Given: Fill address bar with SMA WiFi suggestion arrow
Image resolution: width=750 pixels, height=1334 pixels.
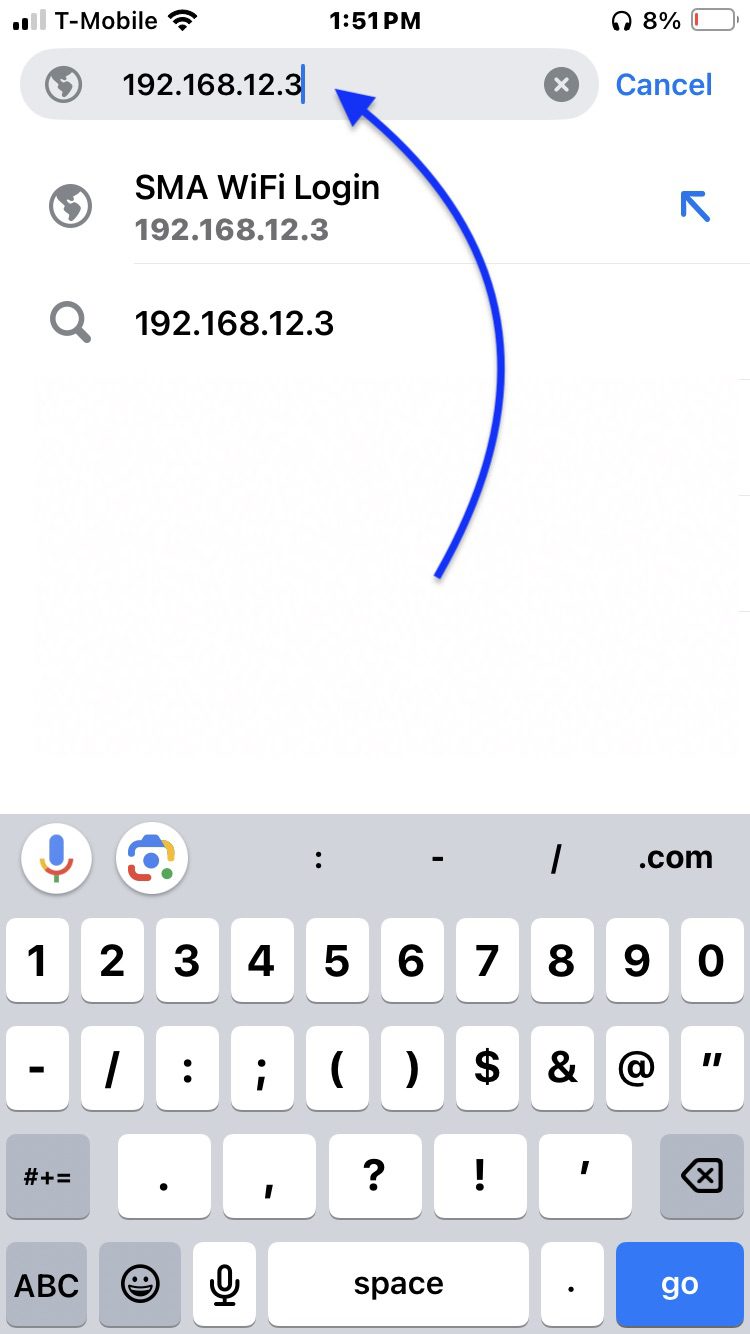Looking at the screenshot, I should (695, 206).
